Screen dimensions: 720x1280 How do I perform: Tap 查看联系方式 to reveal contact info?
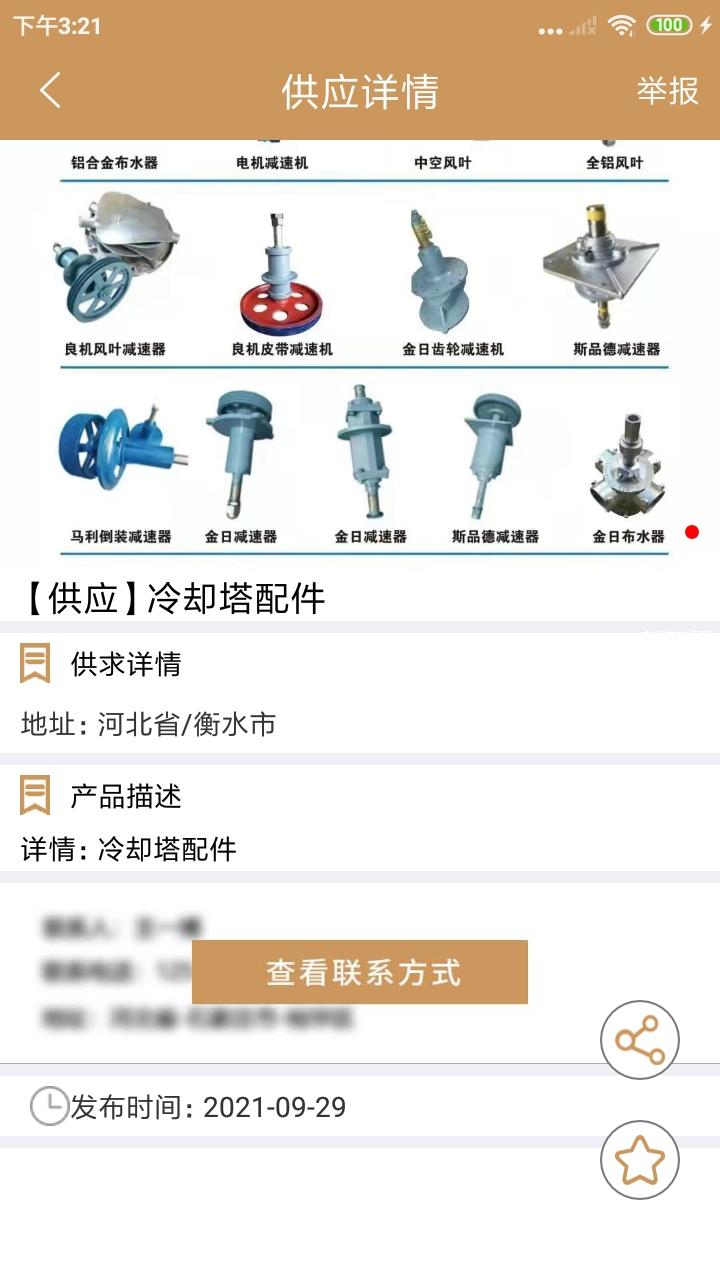[x=360, y=972]
